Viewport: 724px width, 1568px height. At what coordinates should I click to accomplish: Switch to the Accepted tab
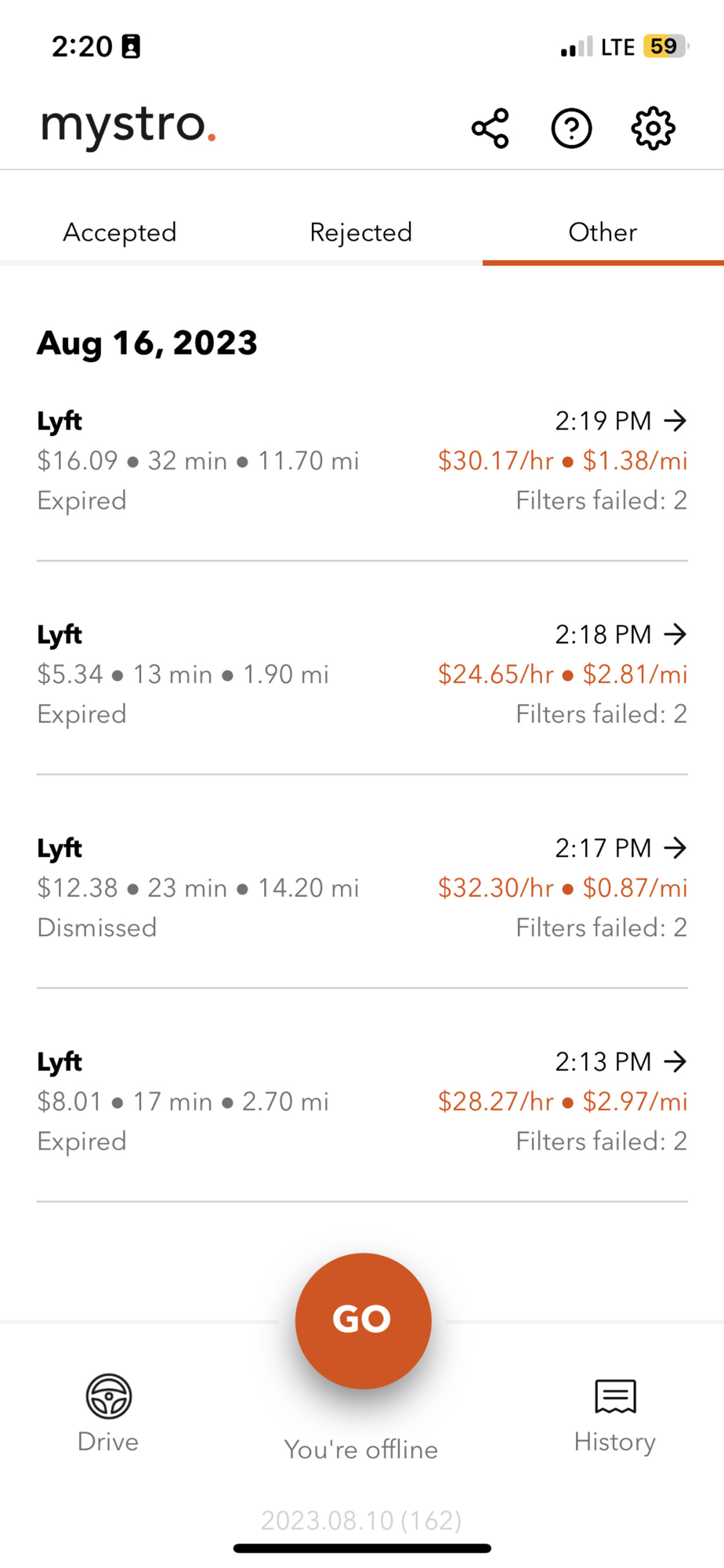[120, 233]
